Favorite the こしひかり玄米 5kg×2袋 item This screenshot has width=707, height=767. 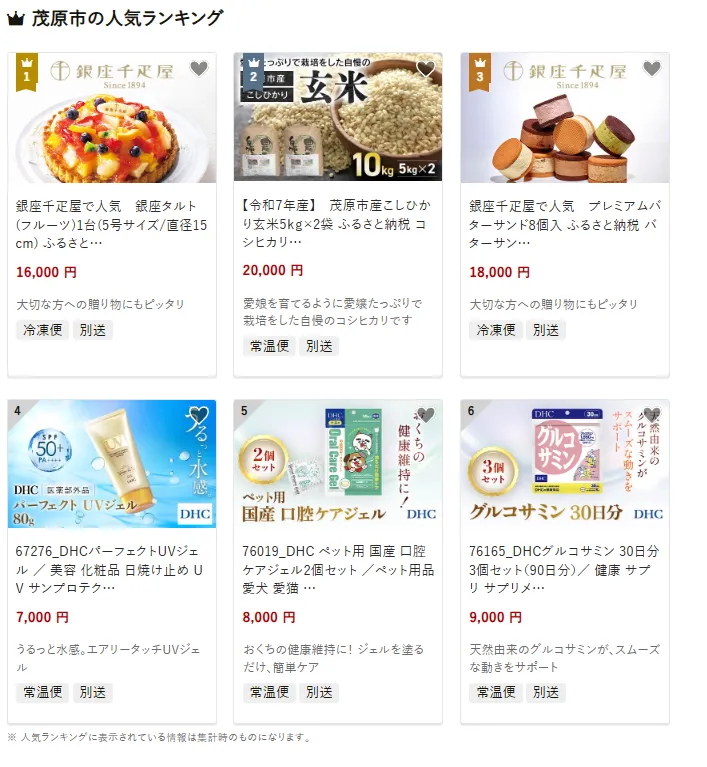(x=426, y=69)
